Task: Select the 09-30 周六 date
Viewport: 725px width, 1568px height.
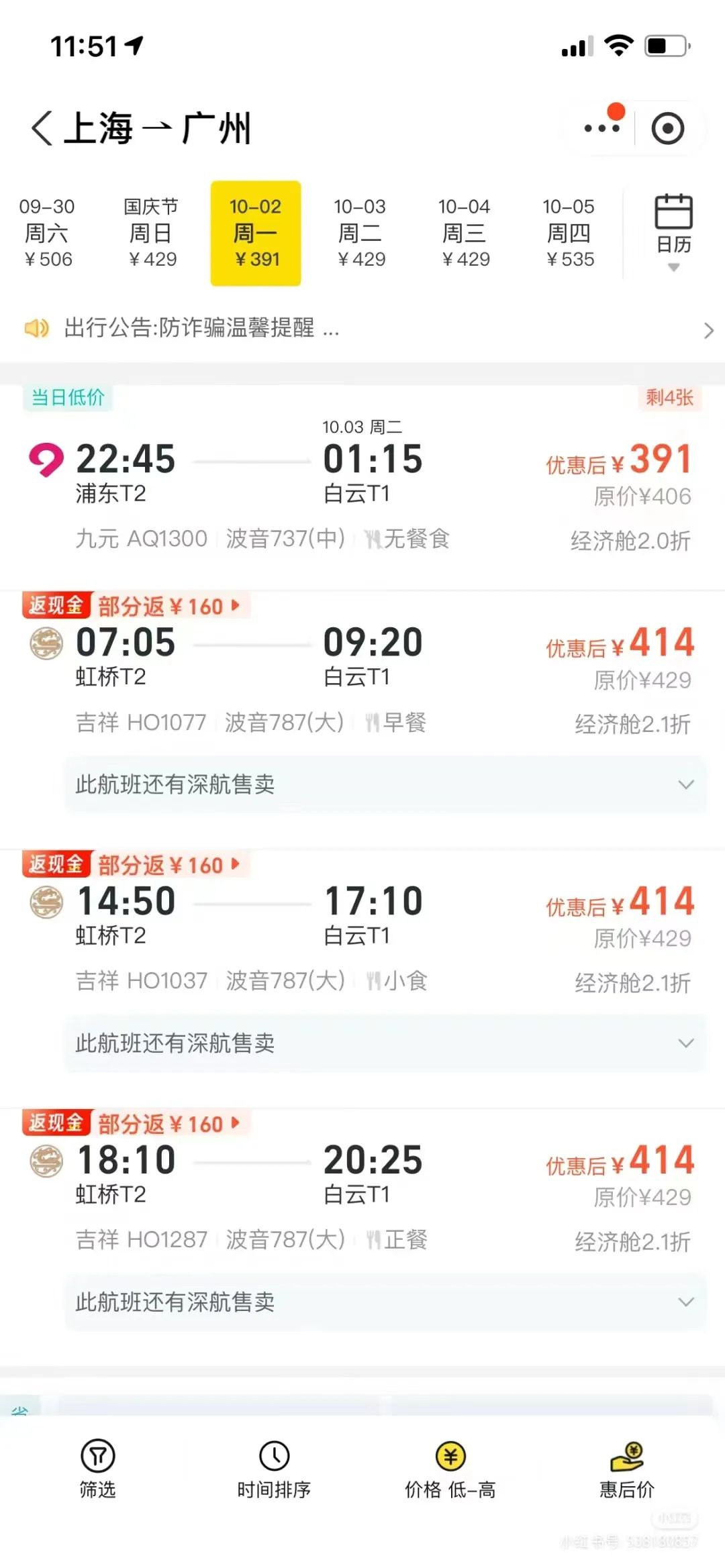Action: pyautogui.click(x=47, y=233)
